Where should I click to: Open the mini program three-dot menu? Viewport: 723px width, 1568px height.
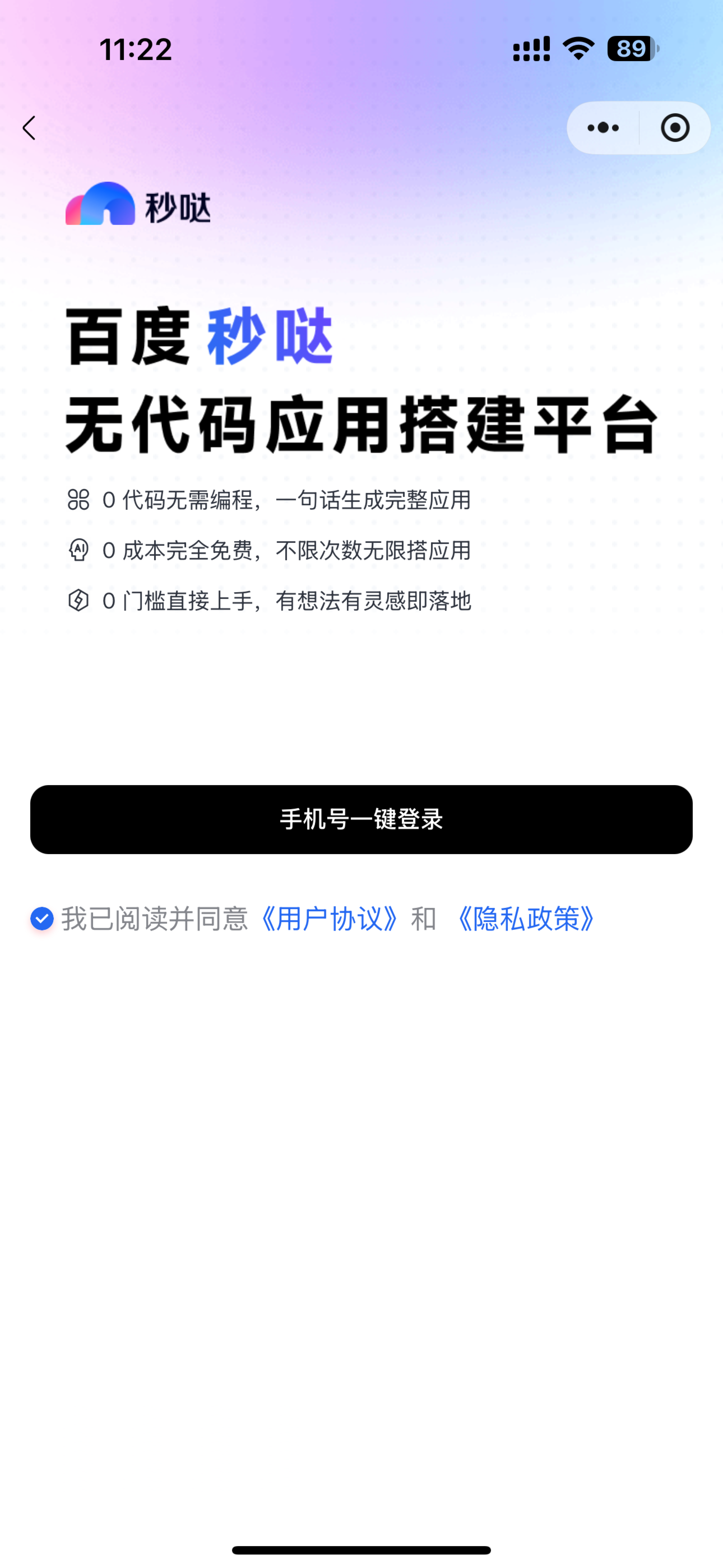603,128
